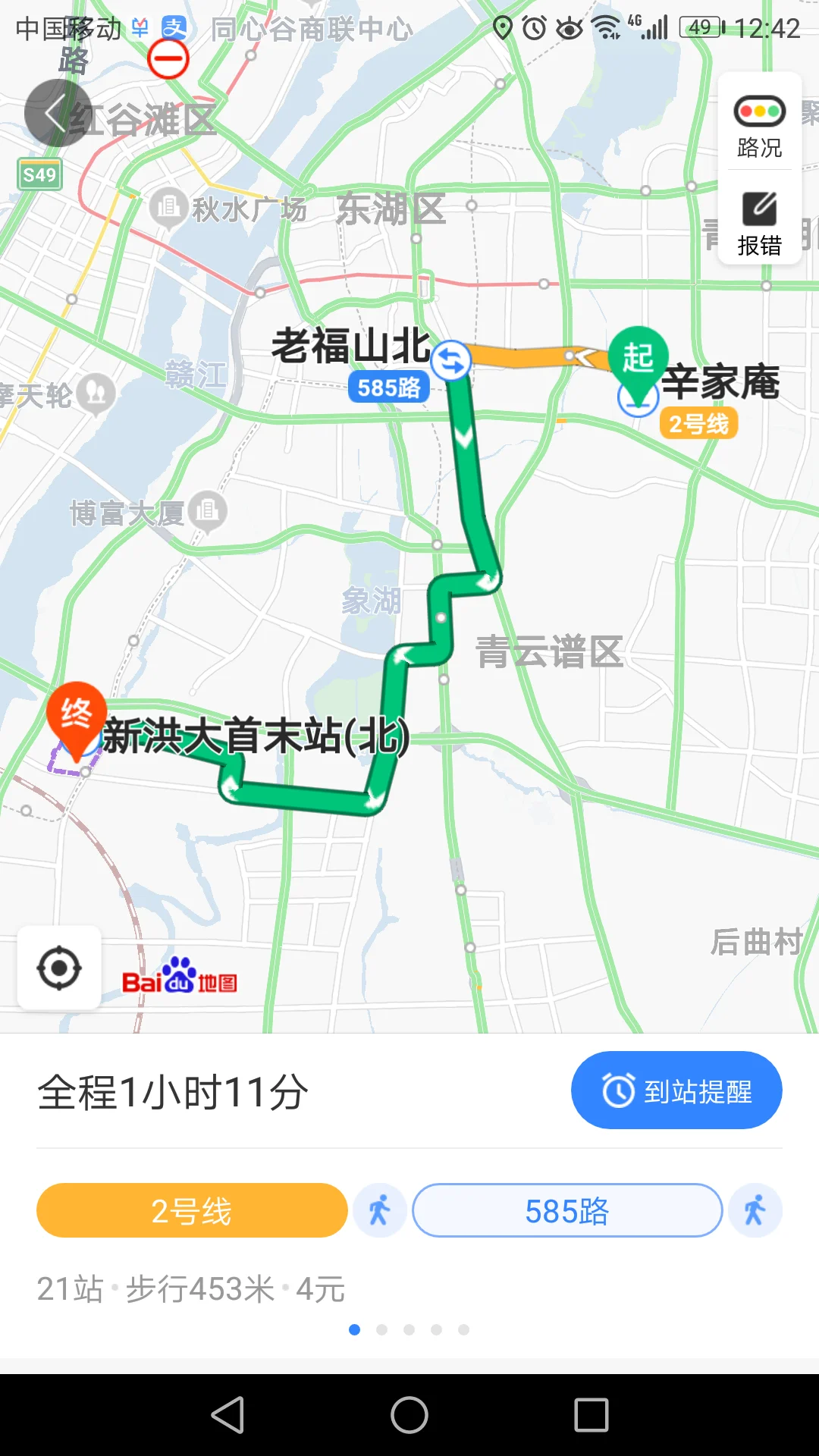This screenshot has height=1456, width=819.
Task: Open the 585路 route bubble on the map
Action: click(389, 387)
